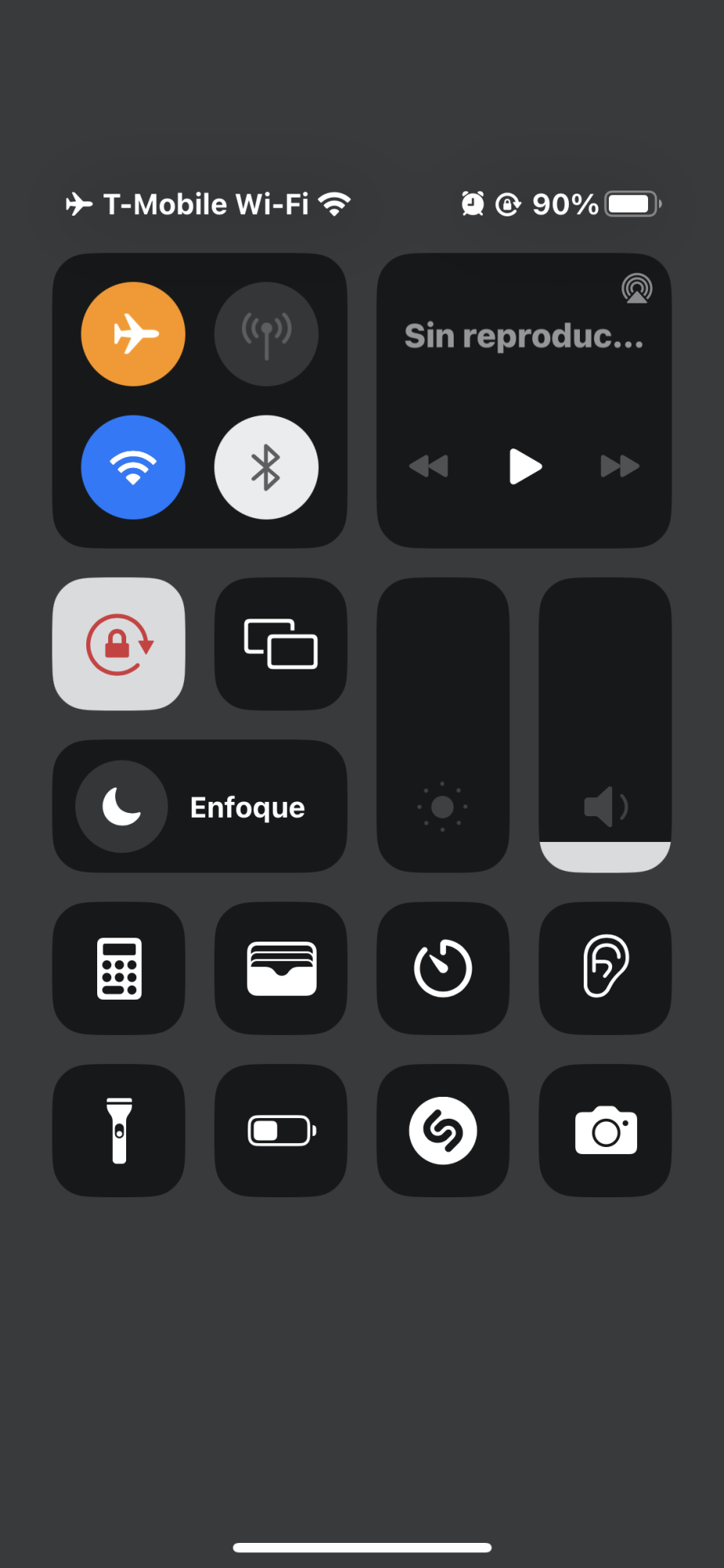The width and height of the screenshot is (724, 1568).
Task: Open the Timer shortcut
Action: click(443, 968)
